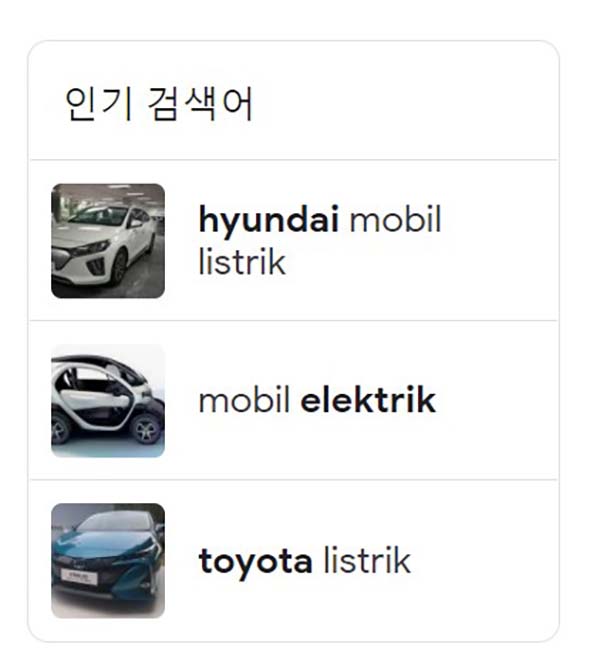Select the mobil elektrik popular search
Screen dimensions: 600x664
coord(316,401)
